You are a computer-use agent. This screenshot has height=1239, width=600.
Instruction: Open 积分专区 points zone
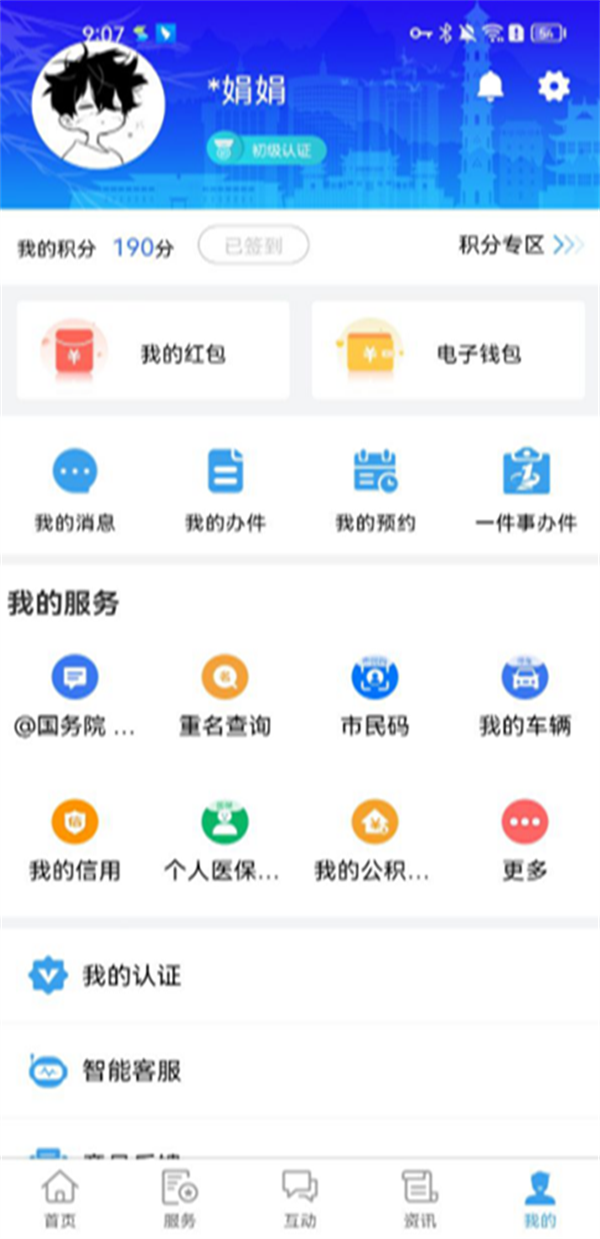coord(520,245)
